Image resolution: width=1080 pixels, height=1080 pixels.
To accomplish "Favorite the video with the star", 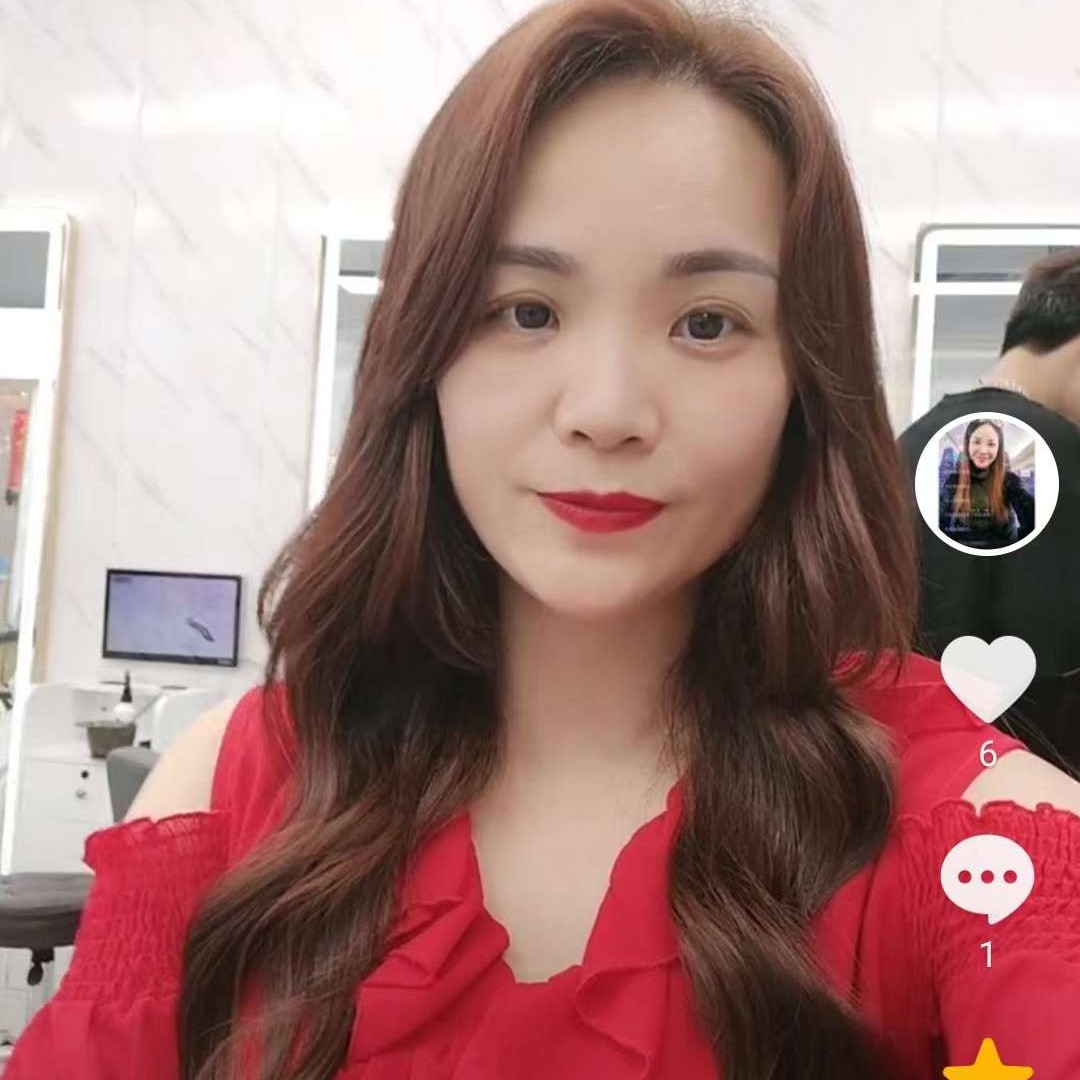I will point(987,1062).
